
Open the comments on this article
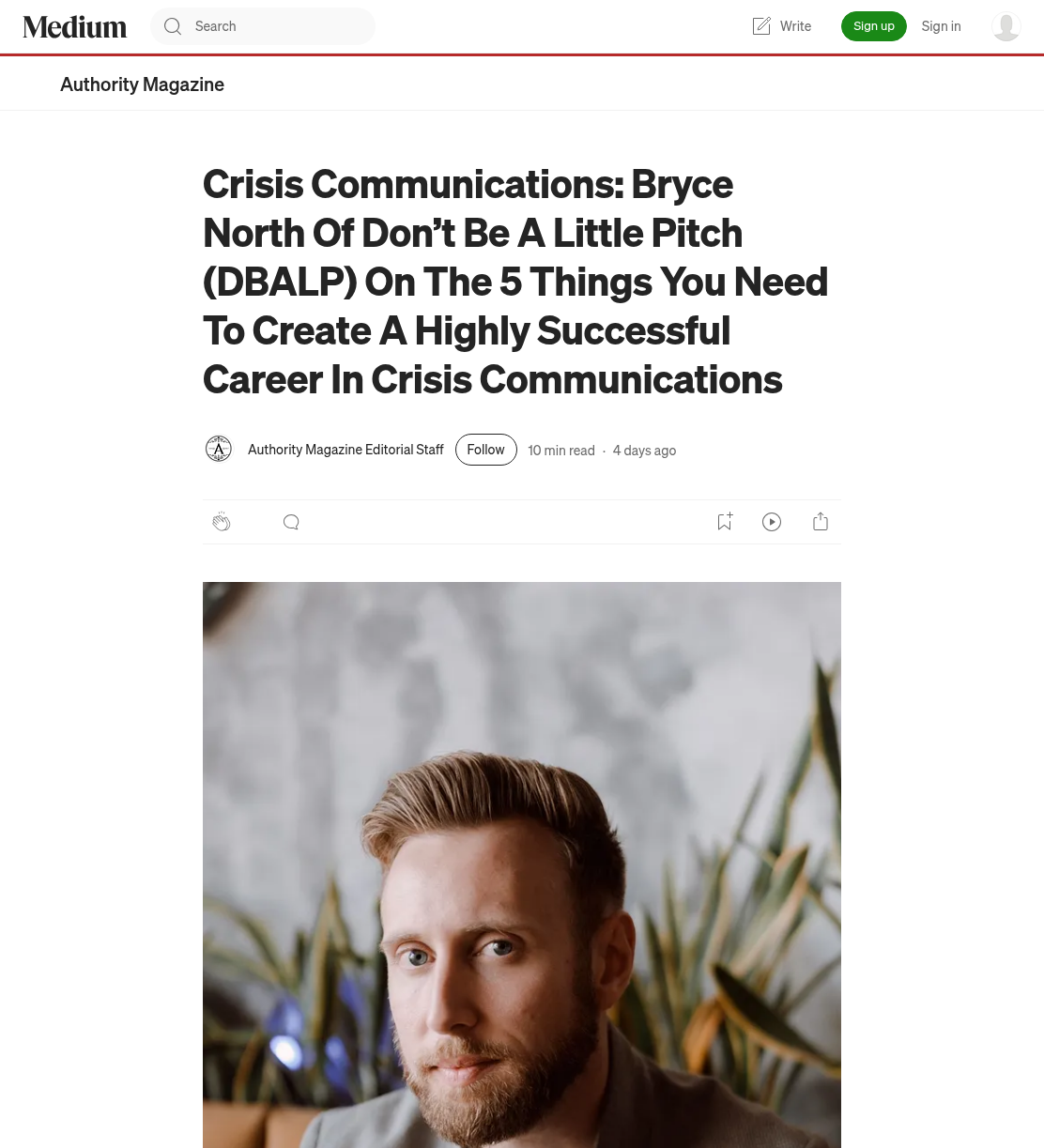291,522
